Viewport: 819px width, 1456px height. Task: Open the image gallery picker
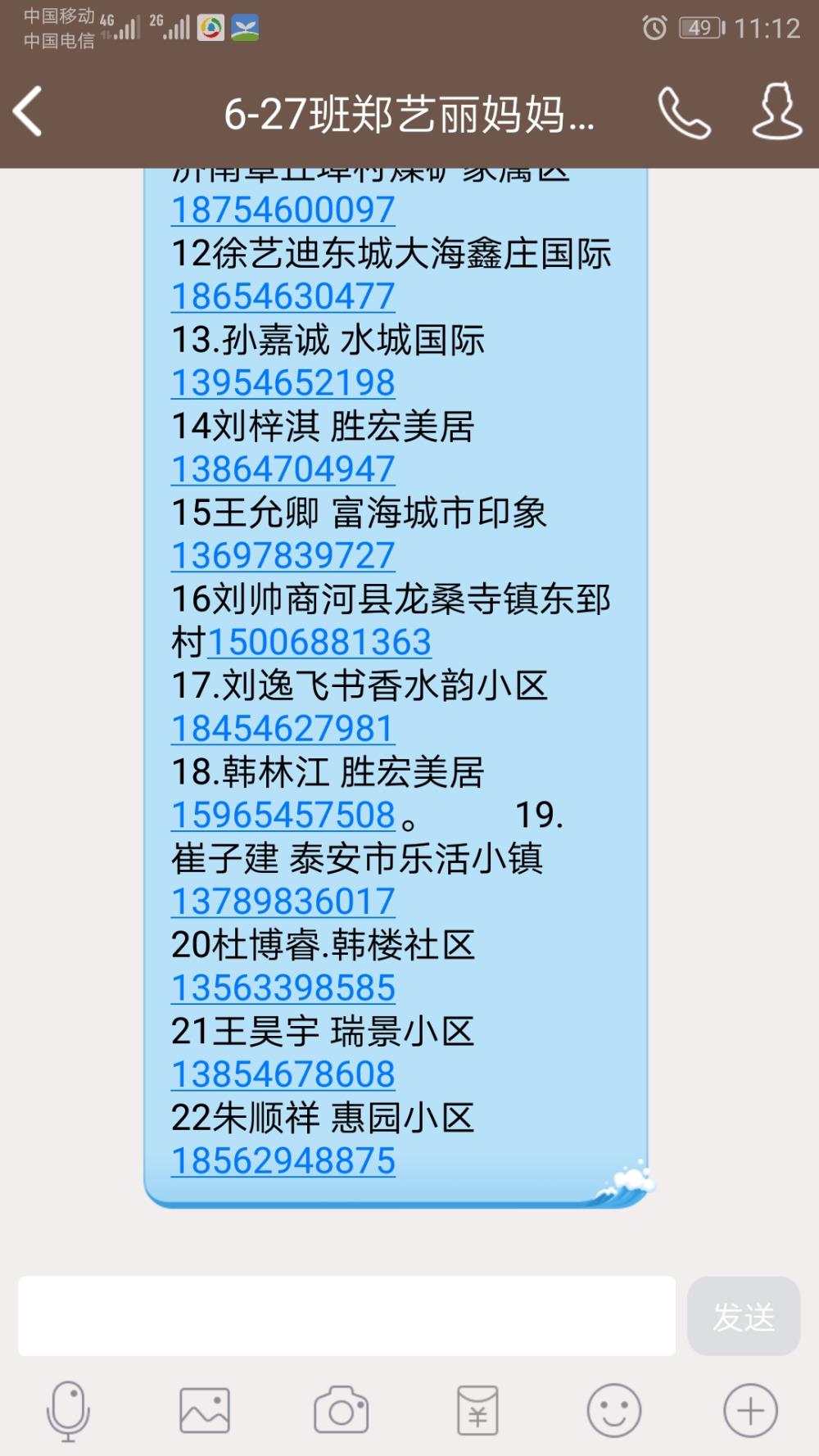click(205, 1410)
